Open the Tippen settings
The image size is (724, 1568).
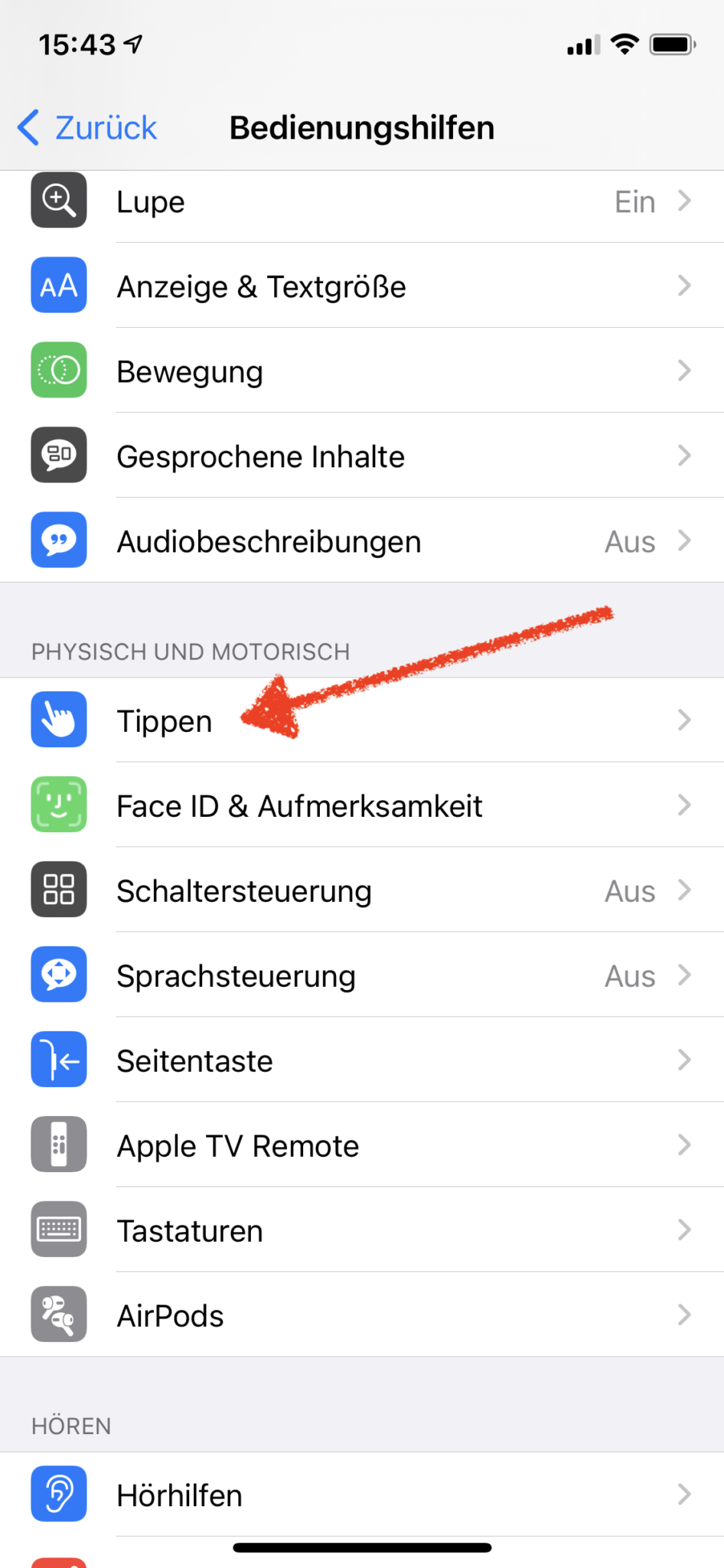362,720
